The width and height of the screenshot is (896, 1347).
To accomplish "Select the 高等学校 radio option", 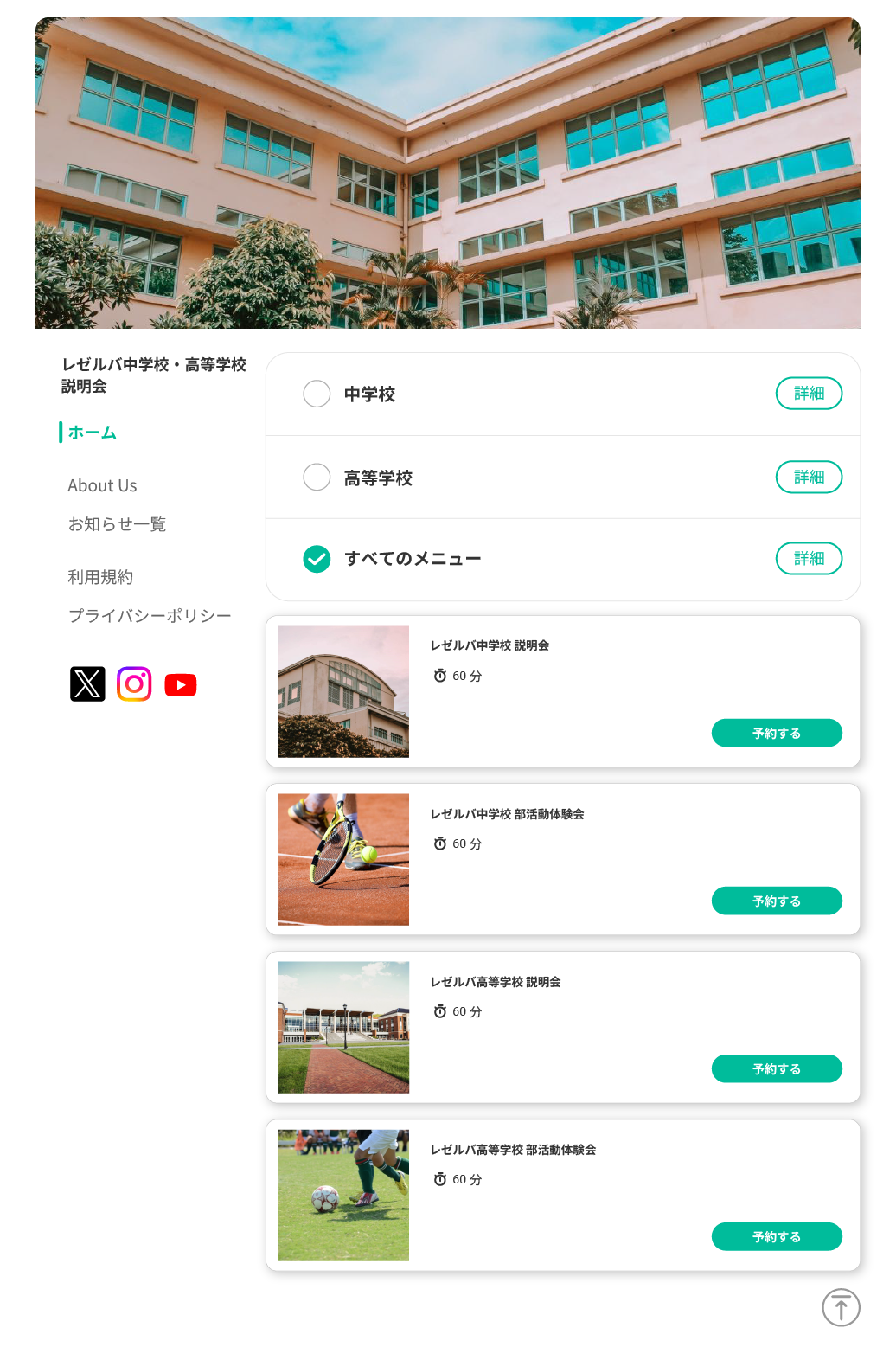I will 317,477.
